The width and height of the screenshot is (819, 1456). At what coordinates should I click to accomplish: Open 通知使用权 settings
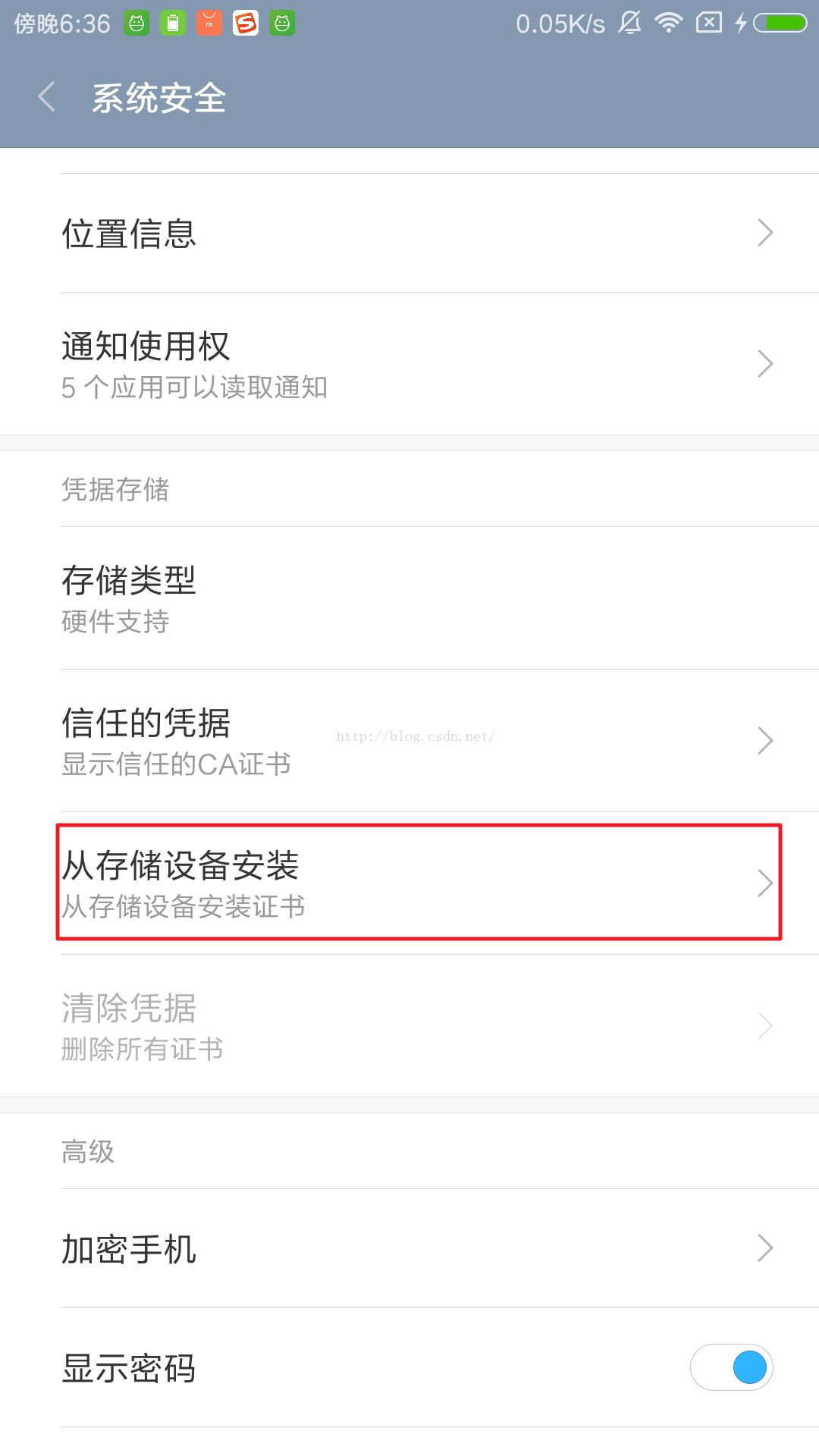click(409, 364)
